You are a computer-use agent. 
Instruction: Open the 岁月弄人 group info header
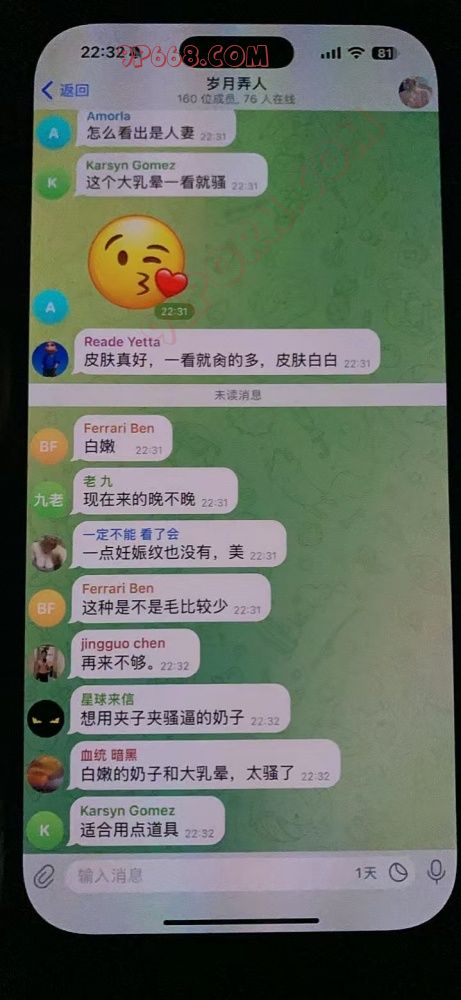237,89
